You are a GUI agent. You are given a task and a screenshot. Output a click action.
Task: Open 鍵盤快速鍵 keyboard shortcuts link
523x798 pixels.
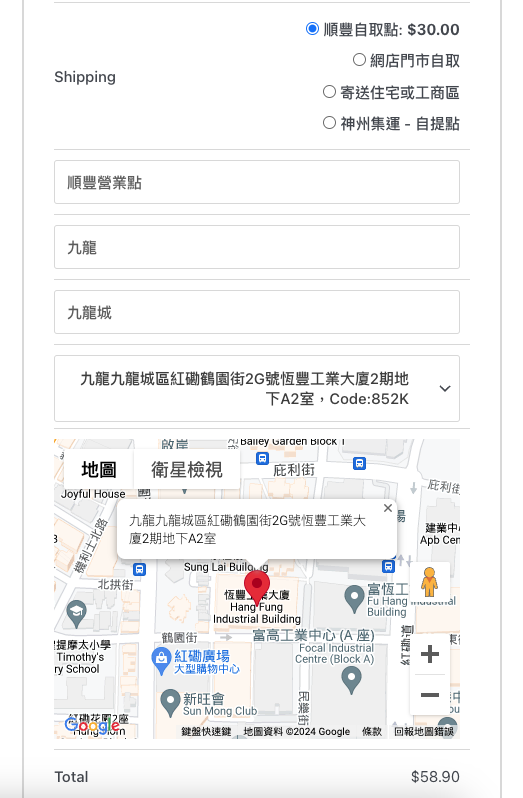click(207, 732)
